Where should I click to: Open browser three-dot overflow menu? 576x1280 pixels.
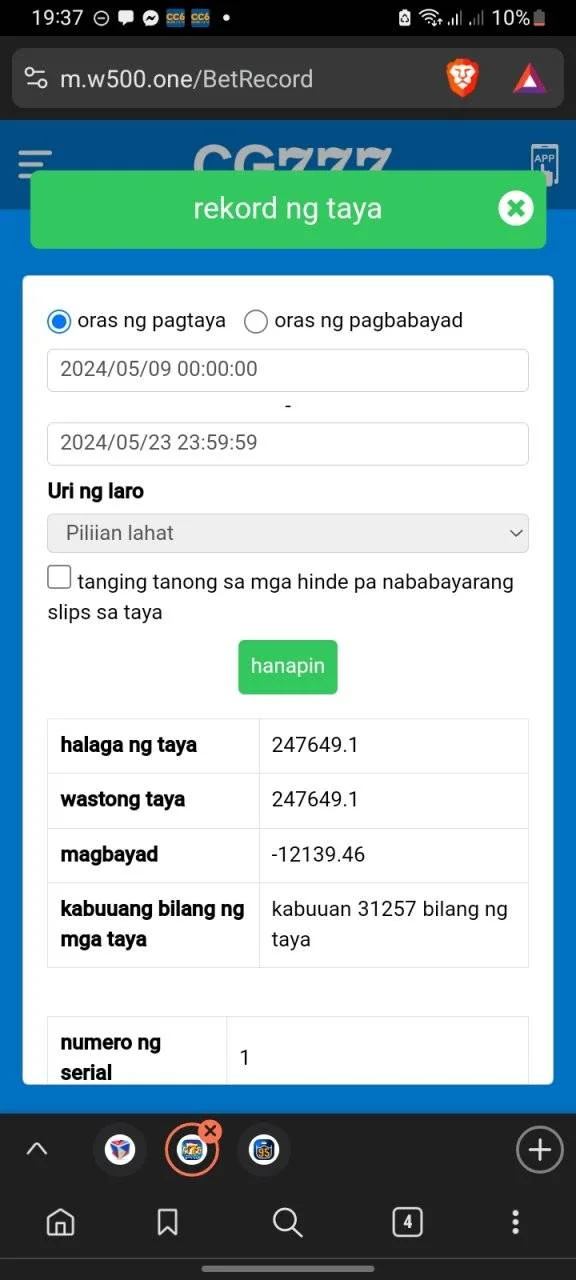click(515, 1222)
